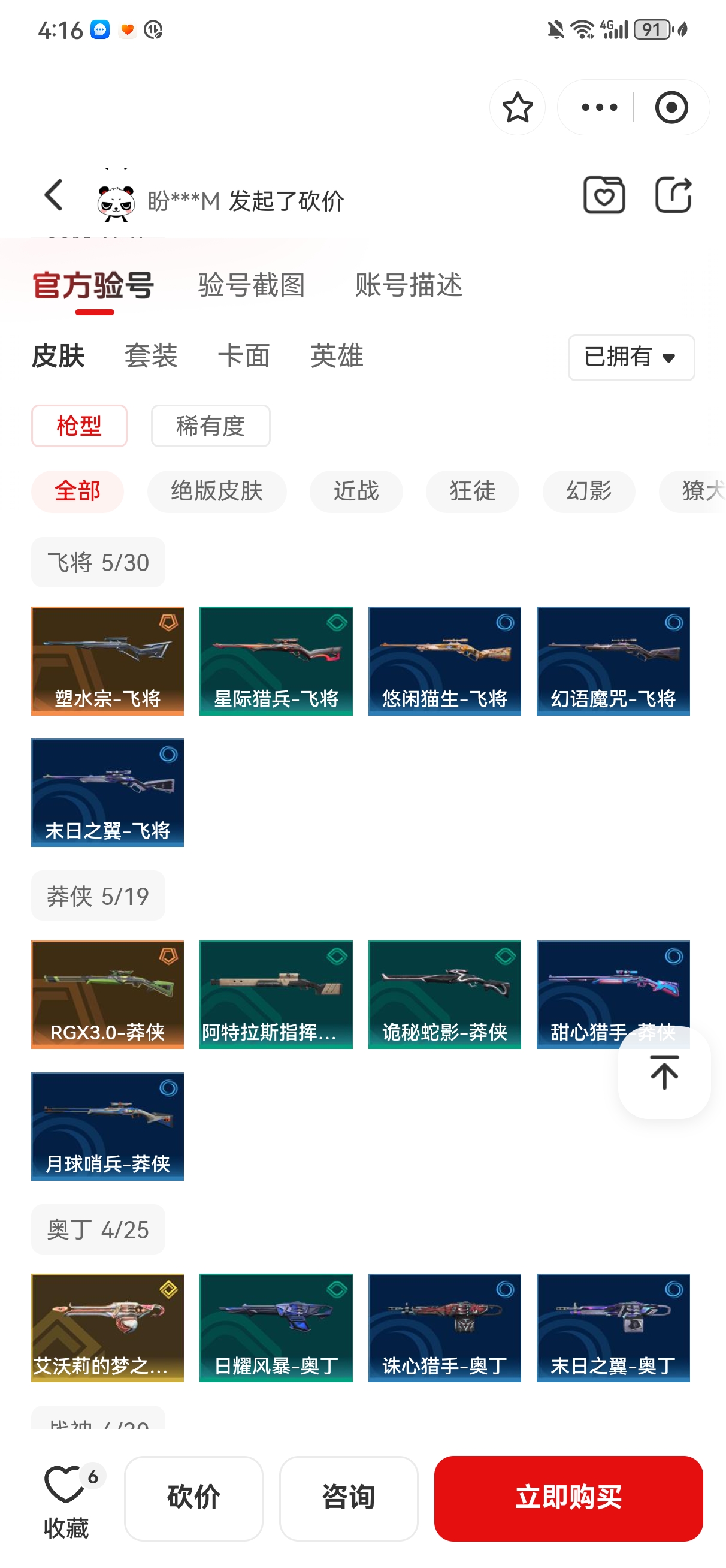Open the heart folder favorites icon
Viewport: 726px width, 1568px height.
click(604, 195)
